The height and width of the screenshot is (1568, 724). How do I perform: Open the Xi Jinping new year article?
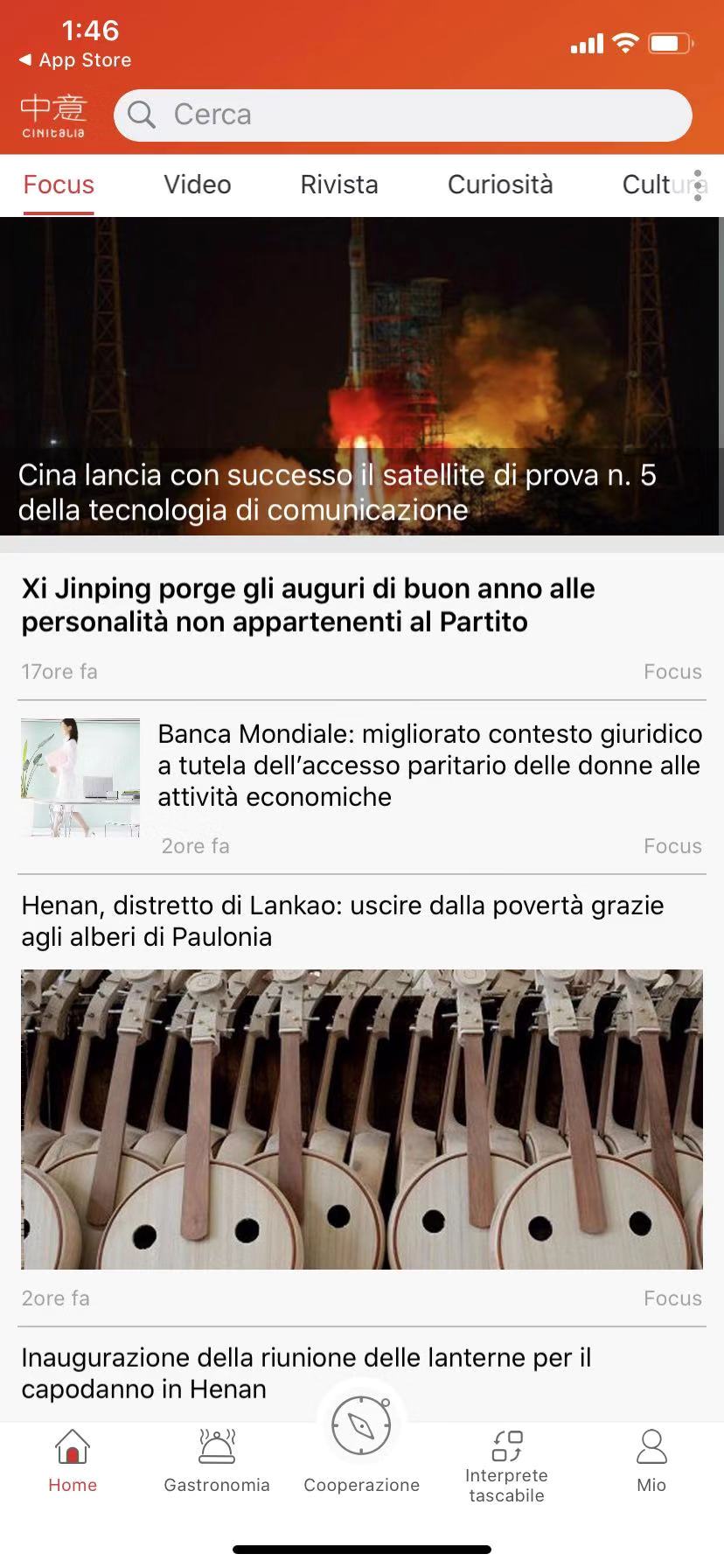[x=308, y=605]
